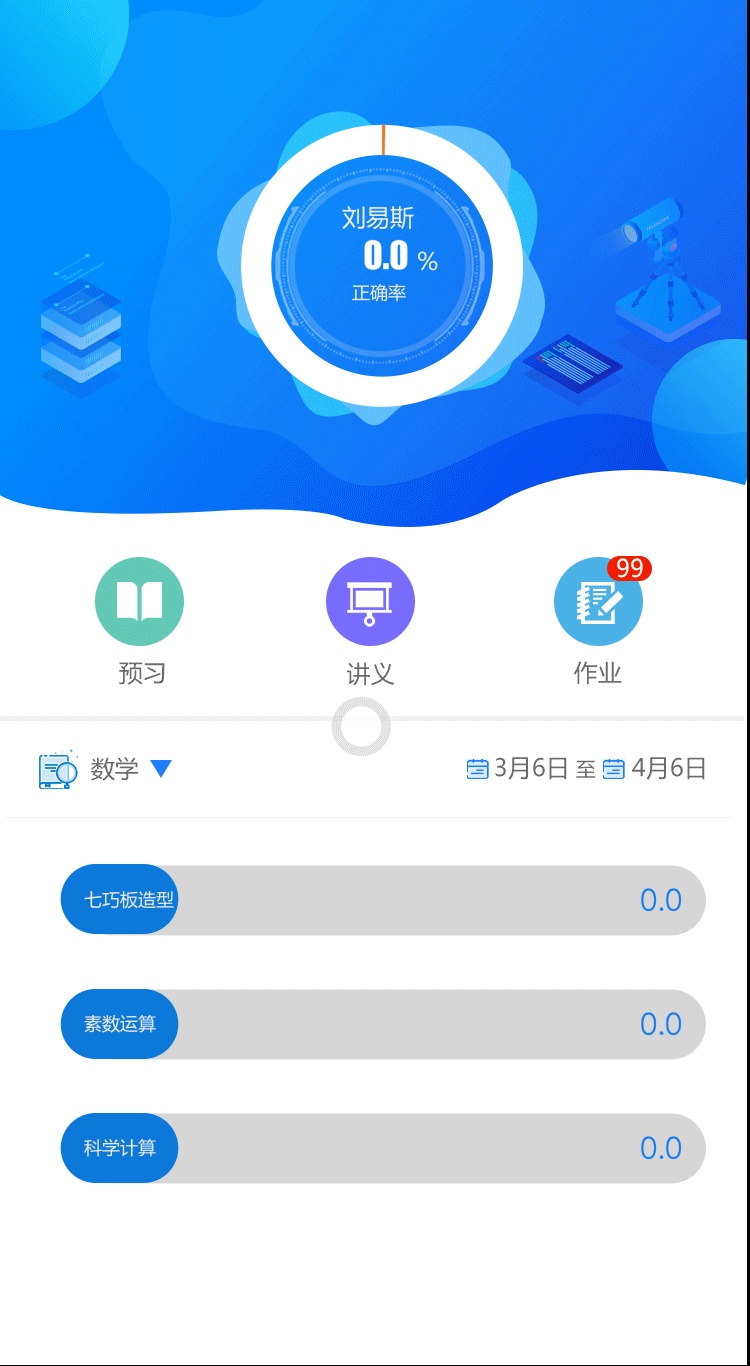Select the 素数运算 topic row
This screenshot has width=750, height=1366.
coord(383,1024)
